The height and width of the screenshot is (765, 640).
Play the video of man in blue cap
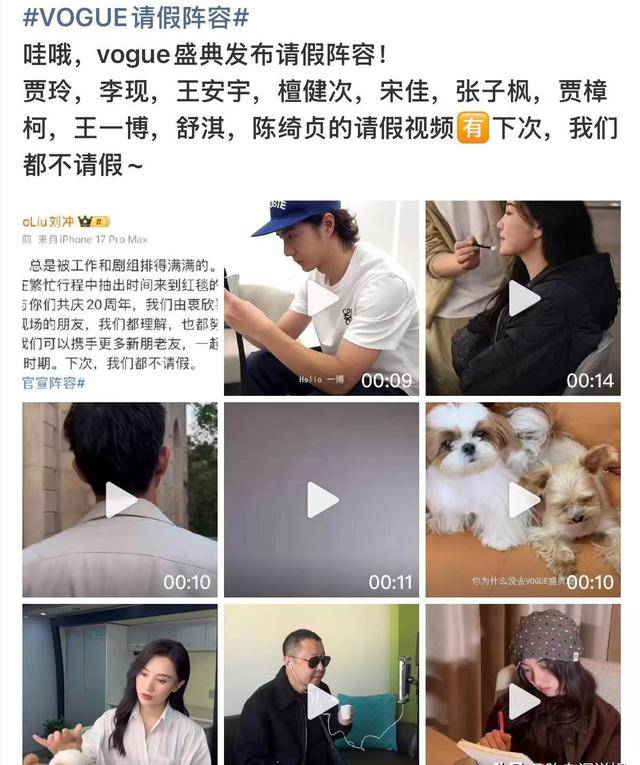click(x=322, y=298)
